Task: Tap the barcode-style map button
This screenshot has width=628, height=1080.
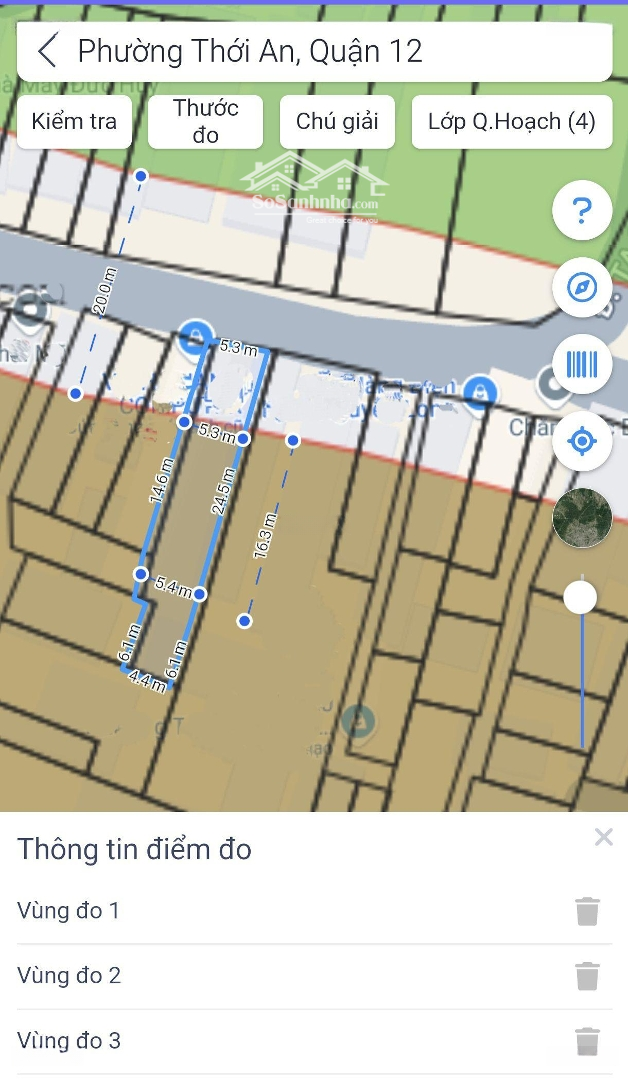Action: (582, 364)
